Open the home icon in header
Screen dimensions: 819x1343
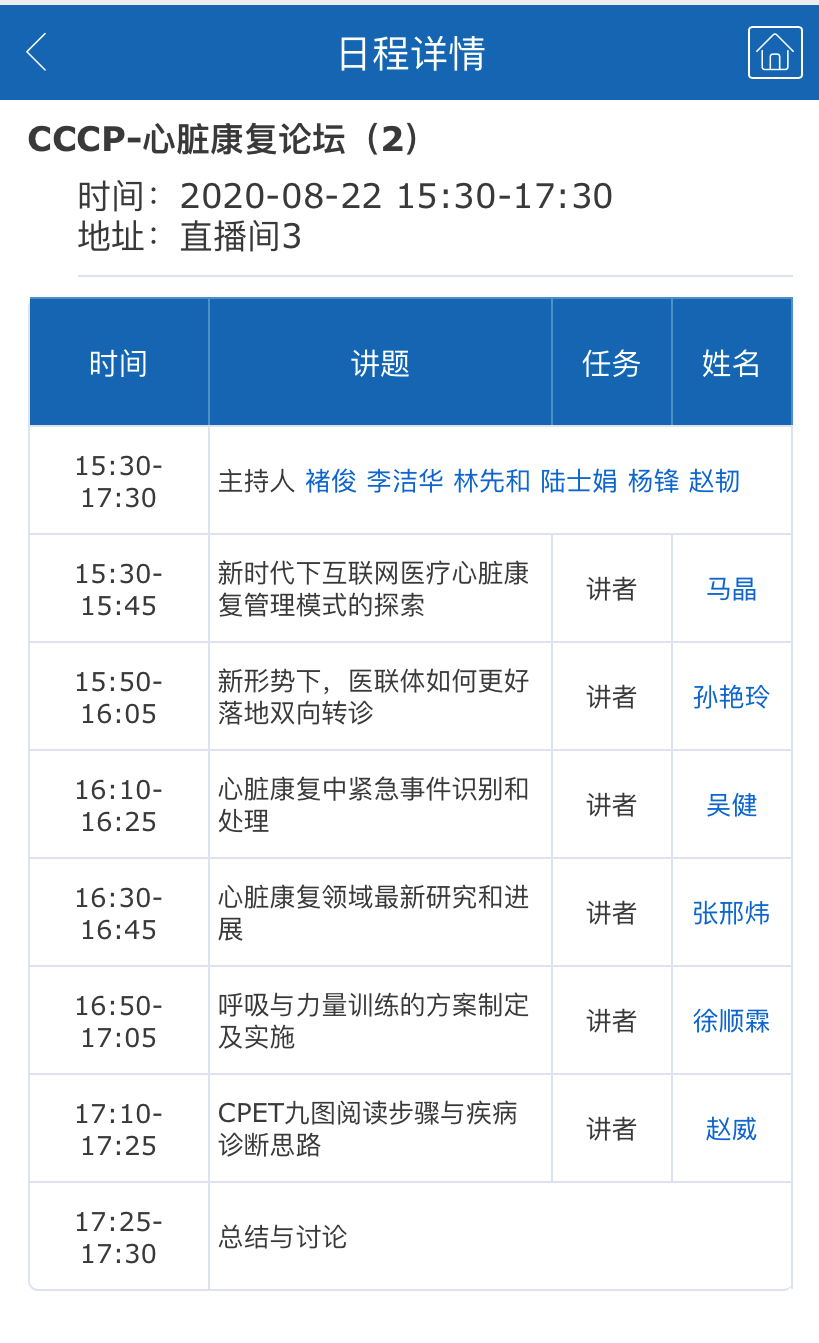click(x=775, y=52)
